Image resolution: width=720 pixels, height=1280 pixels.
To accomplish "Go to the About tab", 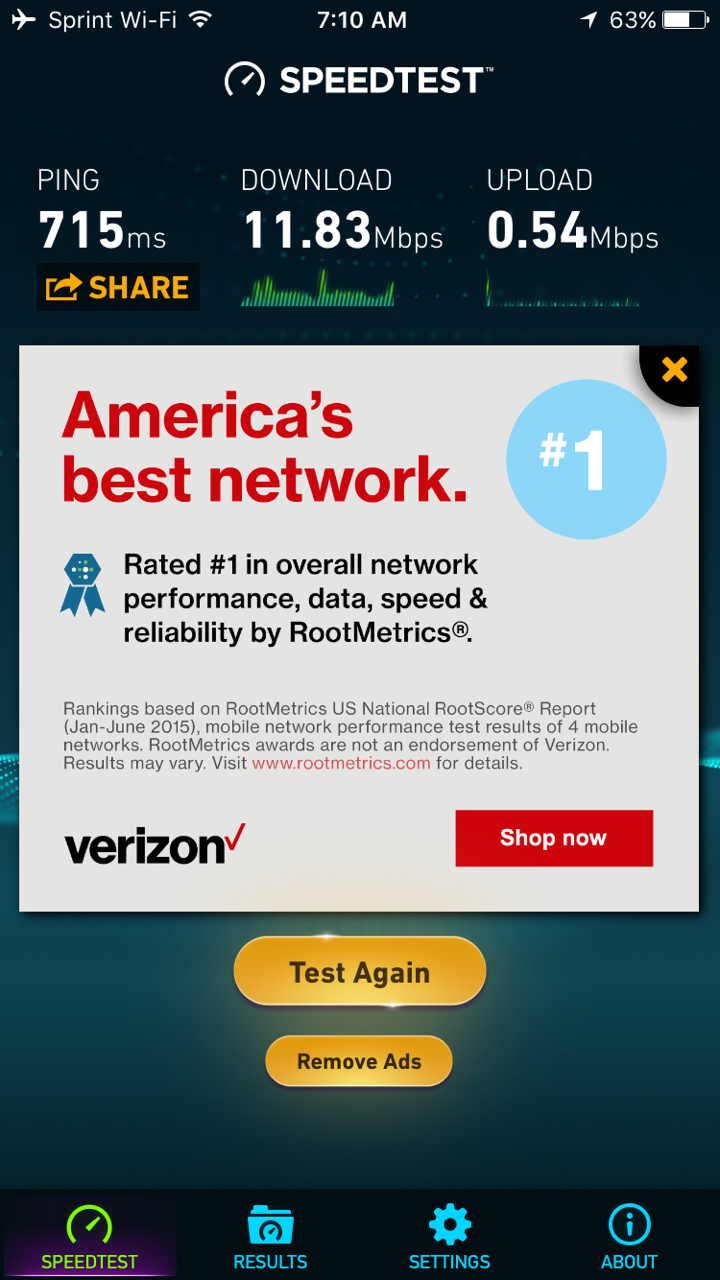I will pyautogui.click(x=630, y=1236).
